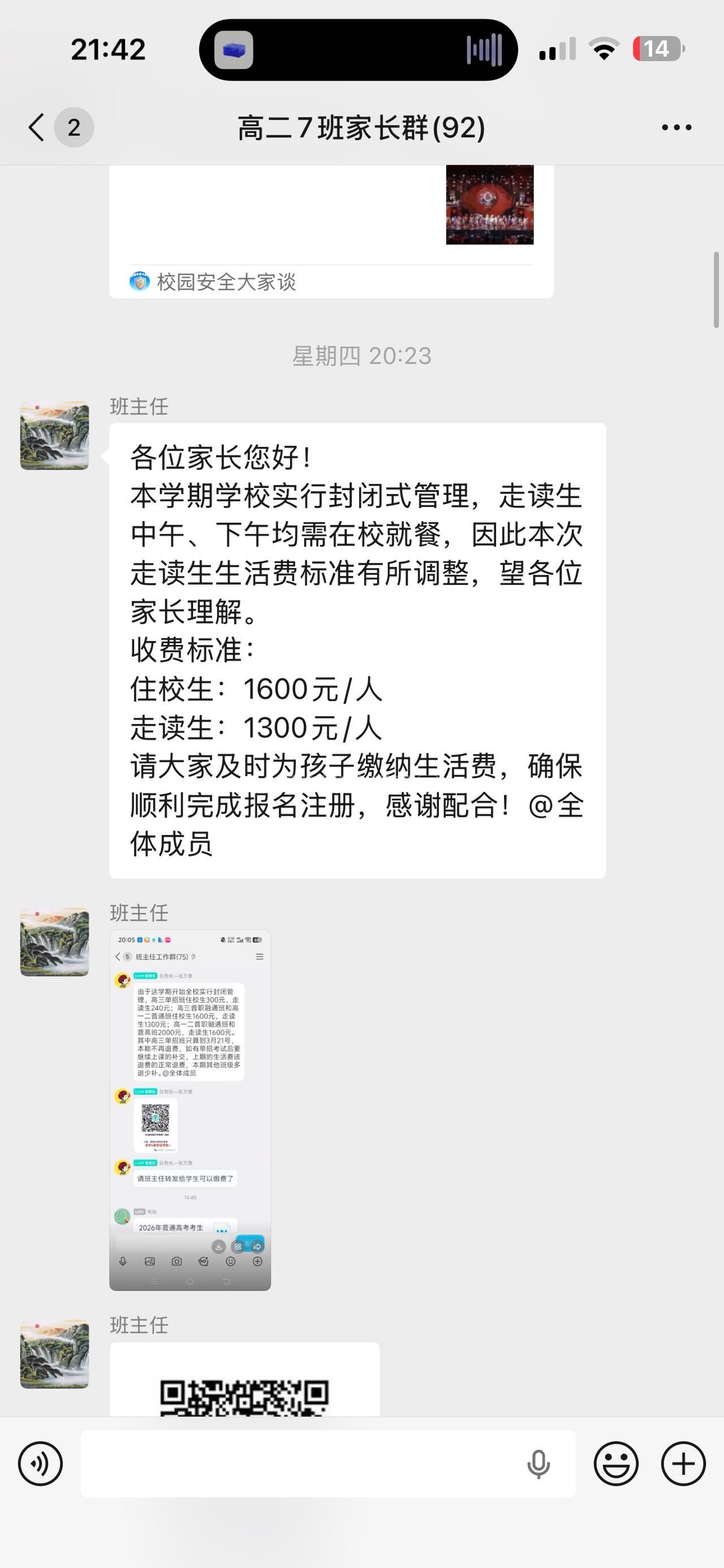Open the plus attachments menu
The width and height of the screenshot is (724, 1568).
pyautogui.click(x=683, y=1463)
